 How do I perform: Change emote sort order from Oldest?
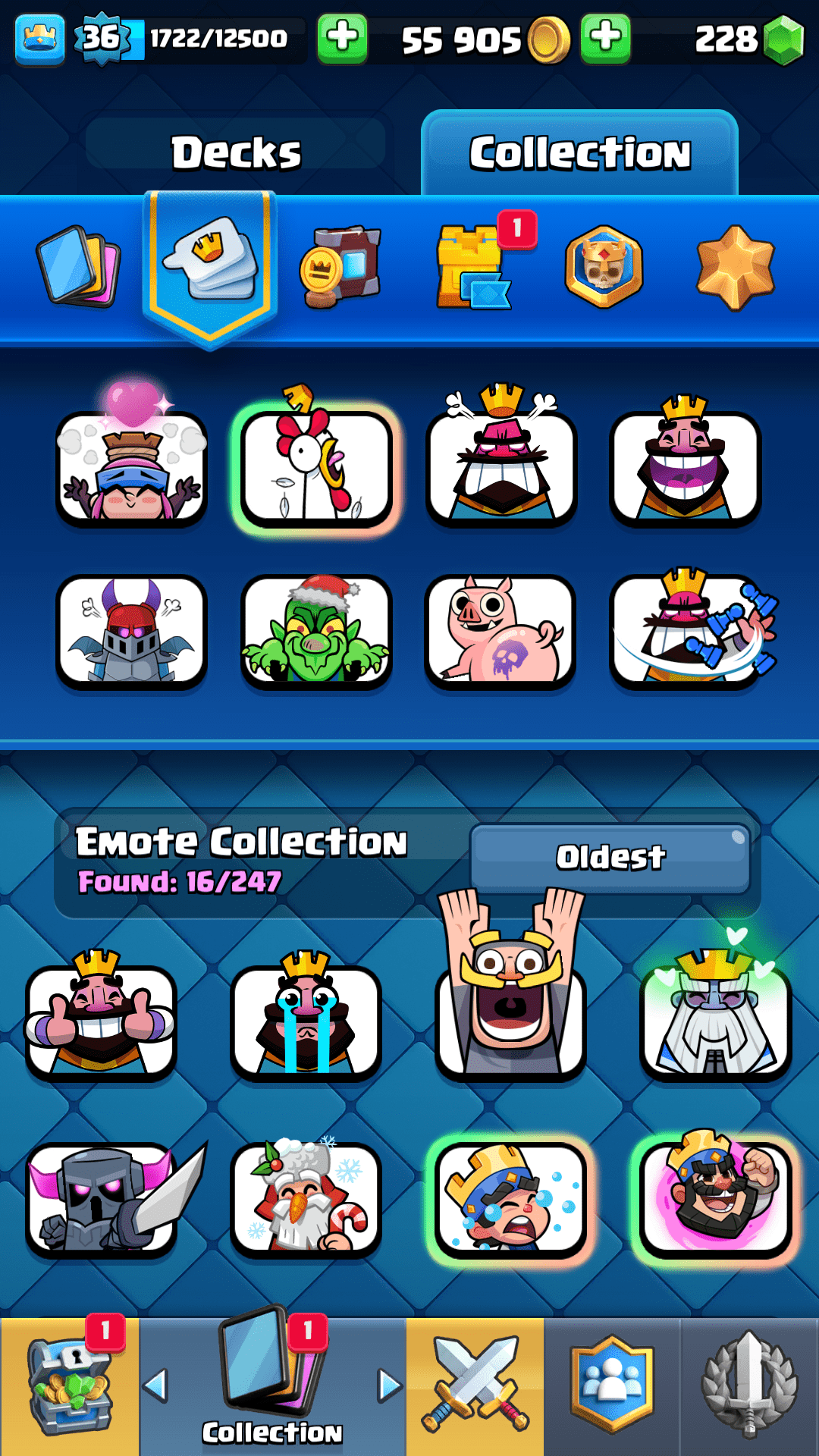(610, 858)
